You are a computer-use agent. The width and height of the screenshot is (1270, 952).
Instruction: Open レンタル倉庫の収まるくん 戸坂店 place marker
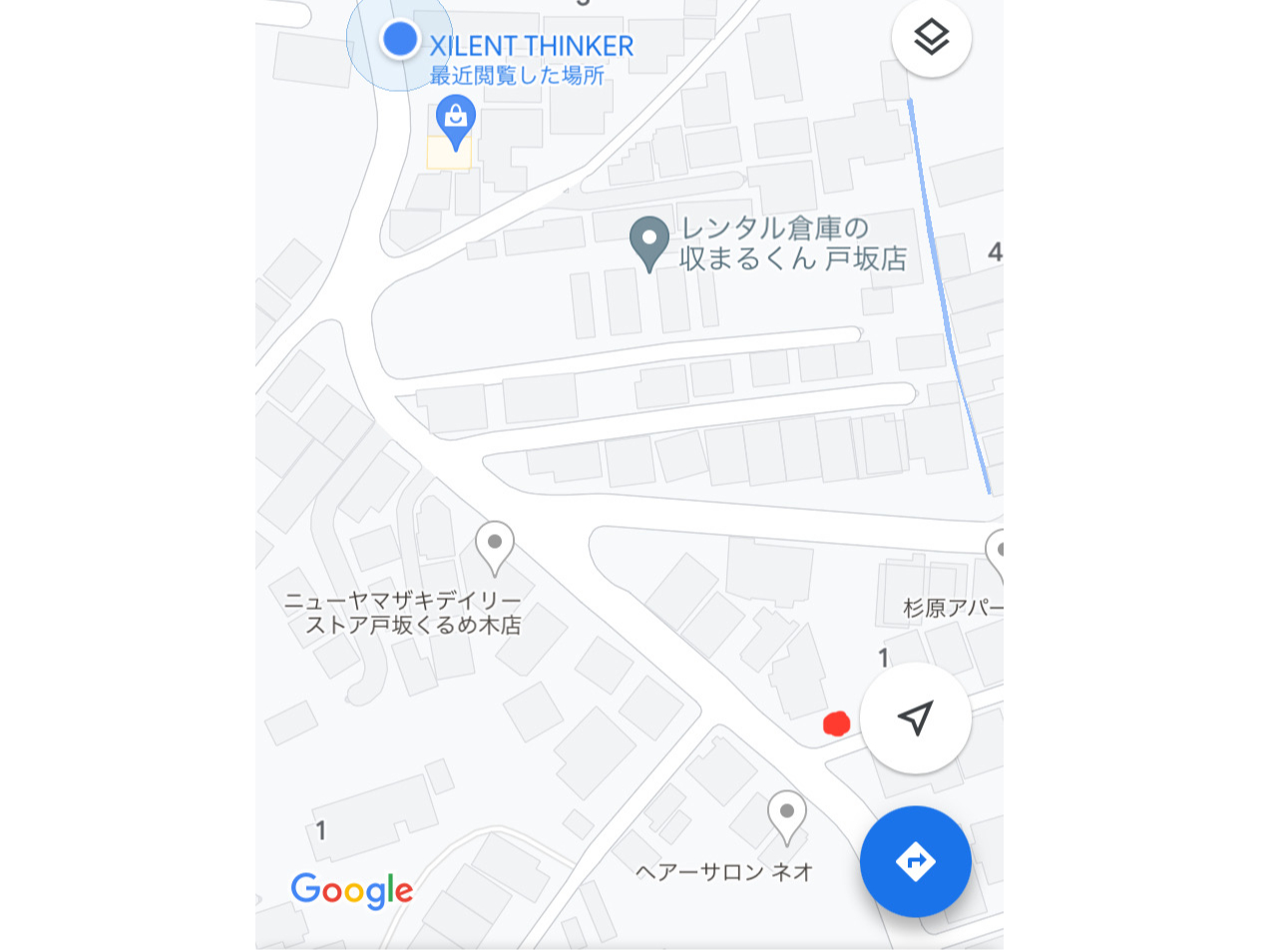tap(649, 241)
